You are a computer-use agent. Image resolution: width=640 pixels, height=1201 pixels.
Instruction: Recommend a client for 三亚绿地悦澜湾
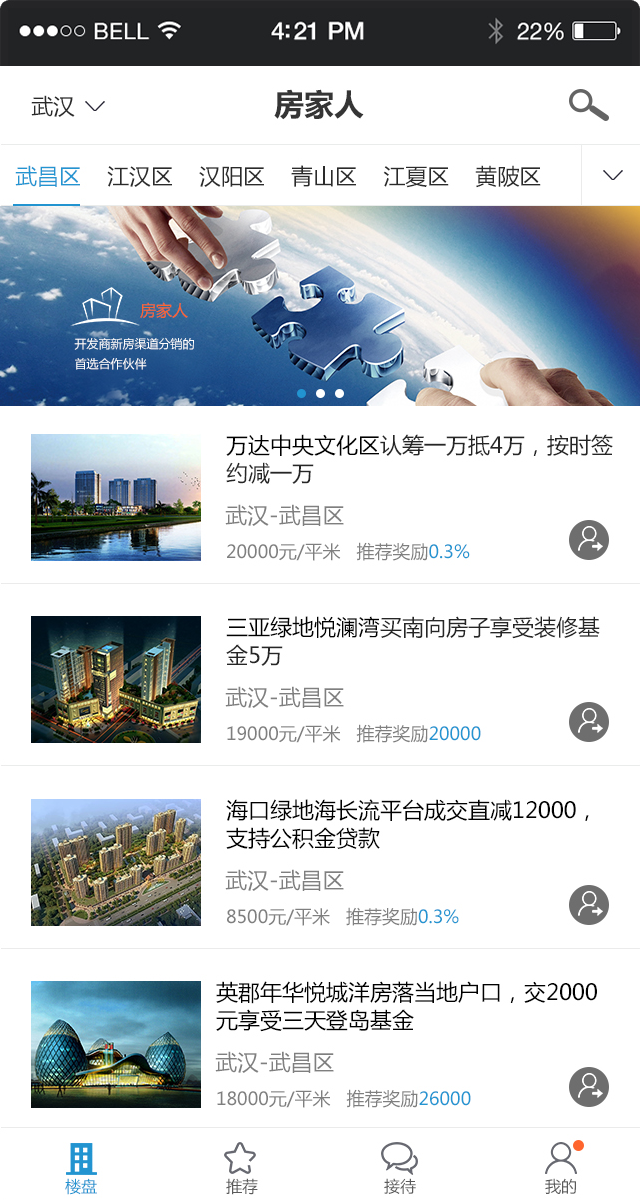(589, 722)
